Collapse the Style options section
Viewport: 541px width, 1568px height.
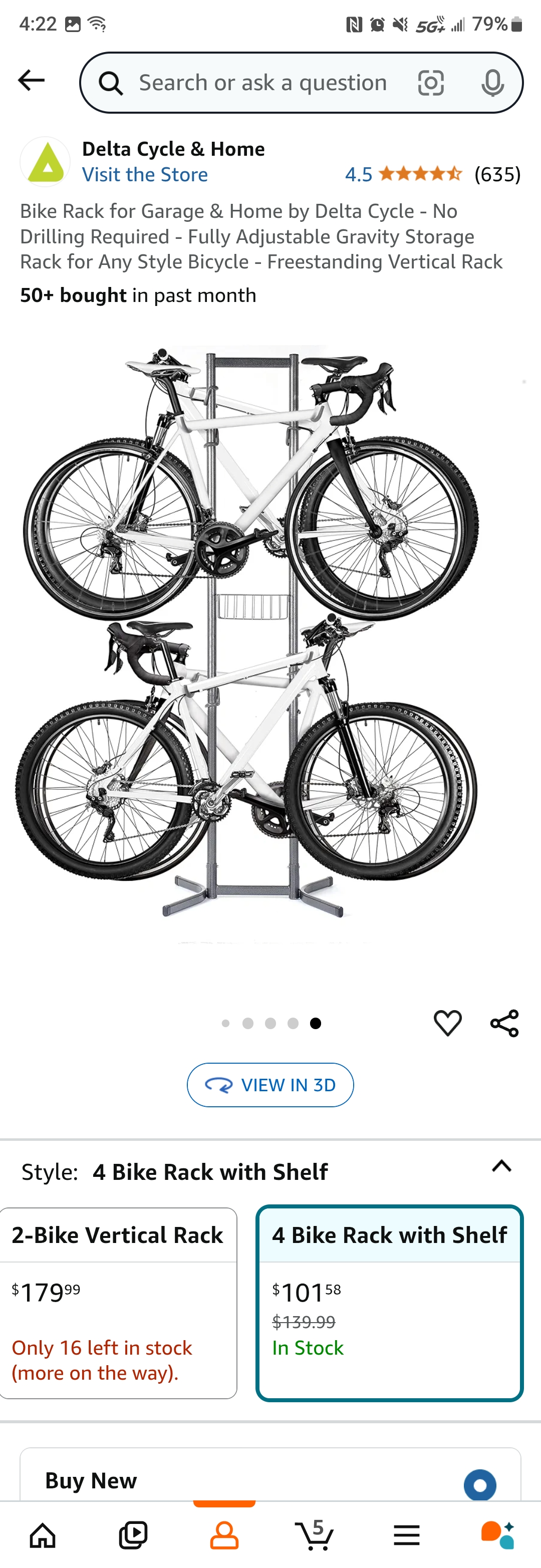[x=501, y=1166]
